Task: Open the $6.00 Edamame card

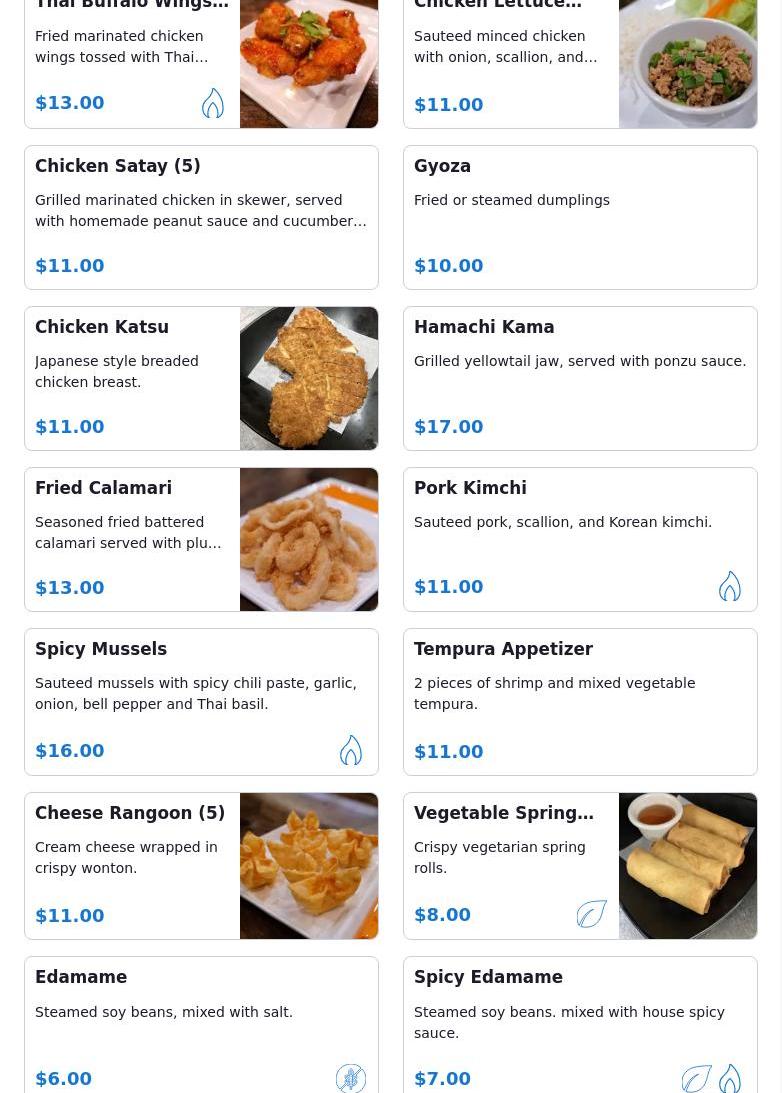Action: click(x=201, y=1025)
